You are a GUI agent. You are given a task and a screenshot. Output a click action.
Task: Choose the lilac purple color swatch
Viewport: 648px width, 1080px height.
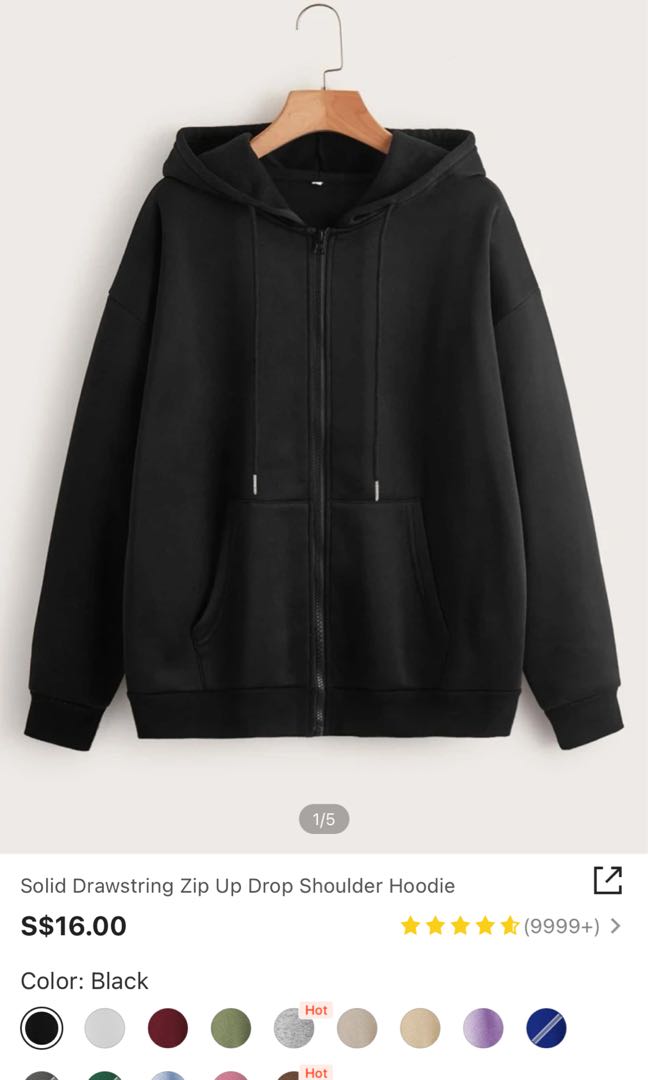[x=483, y=1028]
